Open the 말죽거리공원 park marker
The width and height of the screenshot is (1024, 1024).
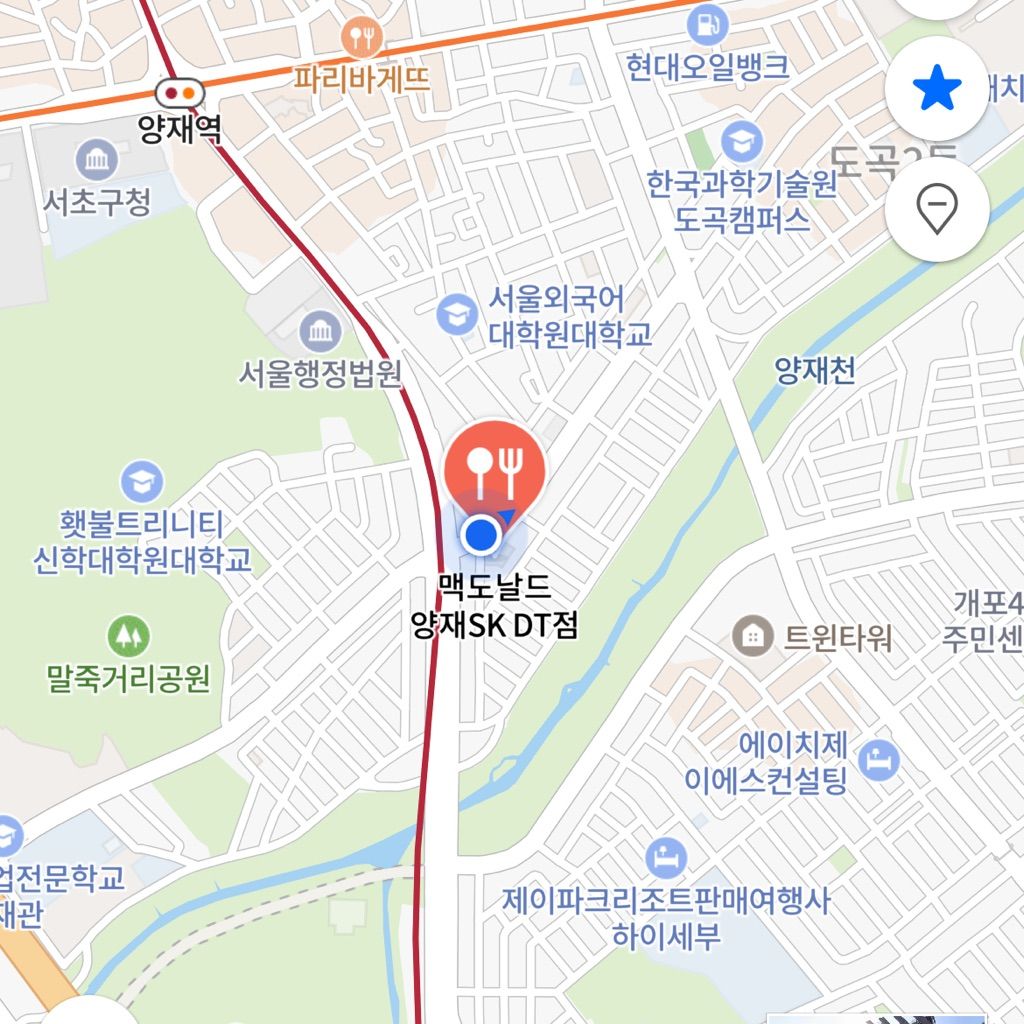point(128,634)
